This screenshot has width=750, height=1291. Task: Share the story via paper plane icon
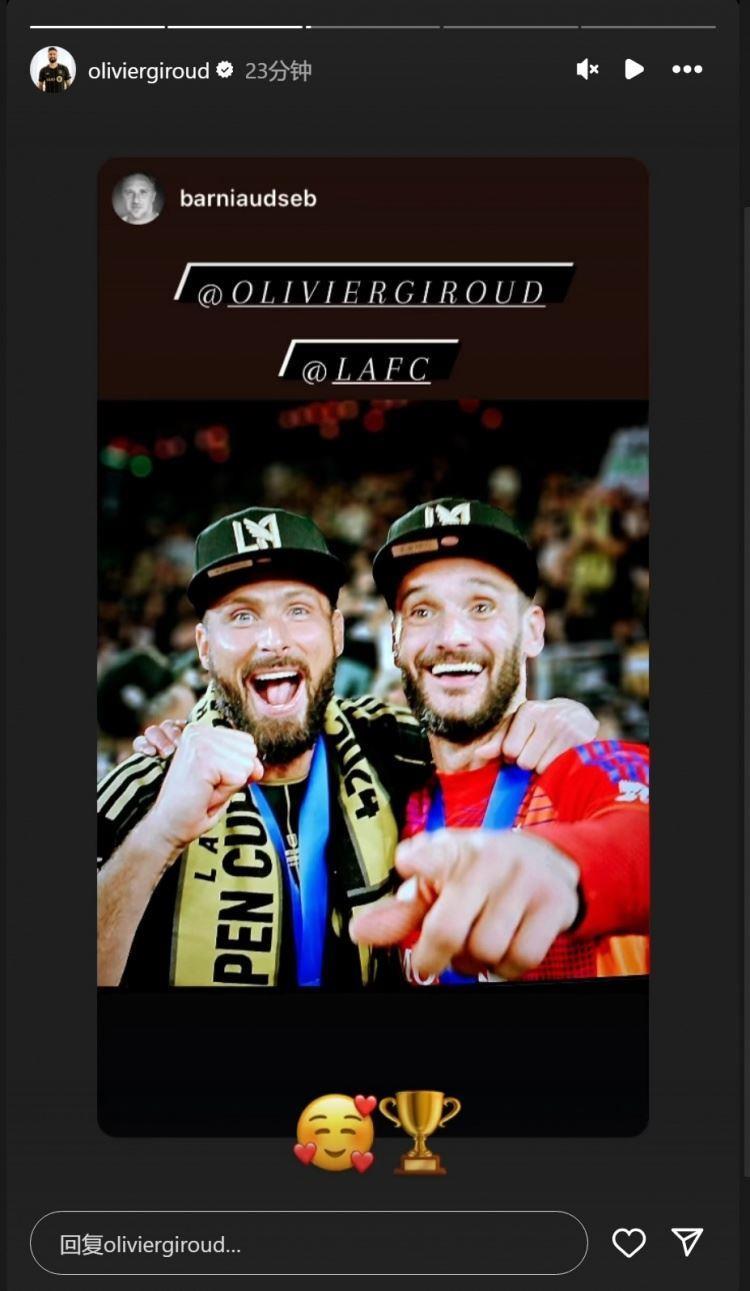(x=687, y=1242)
